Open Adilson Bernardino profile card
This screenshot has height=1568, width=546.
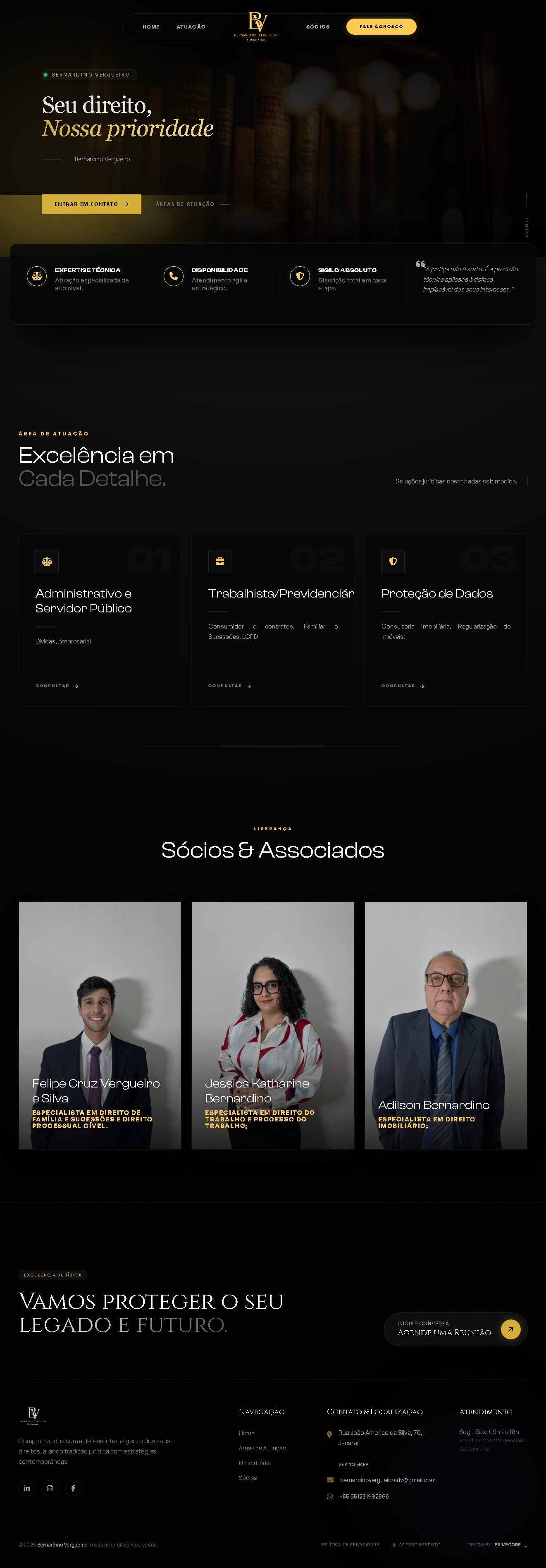446,1025
